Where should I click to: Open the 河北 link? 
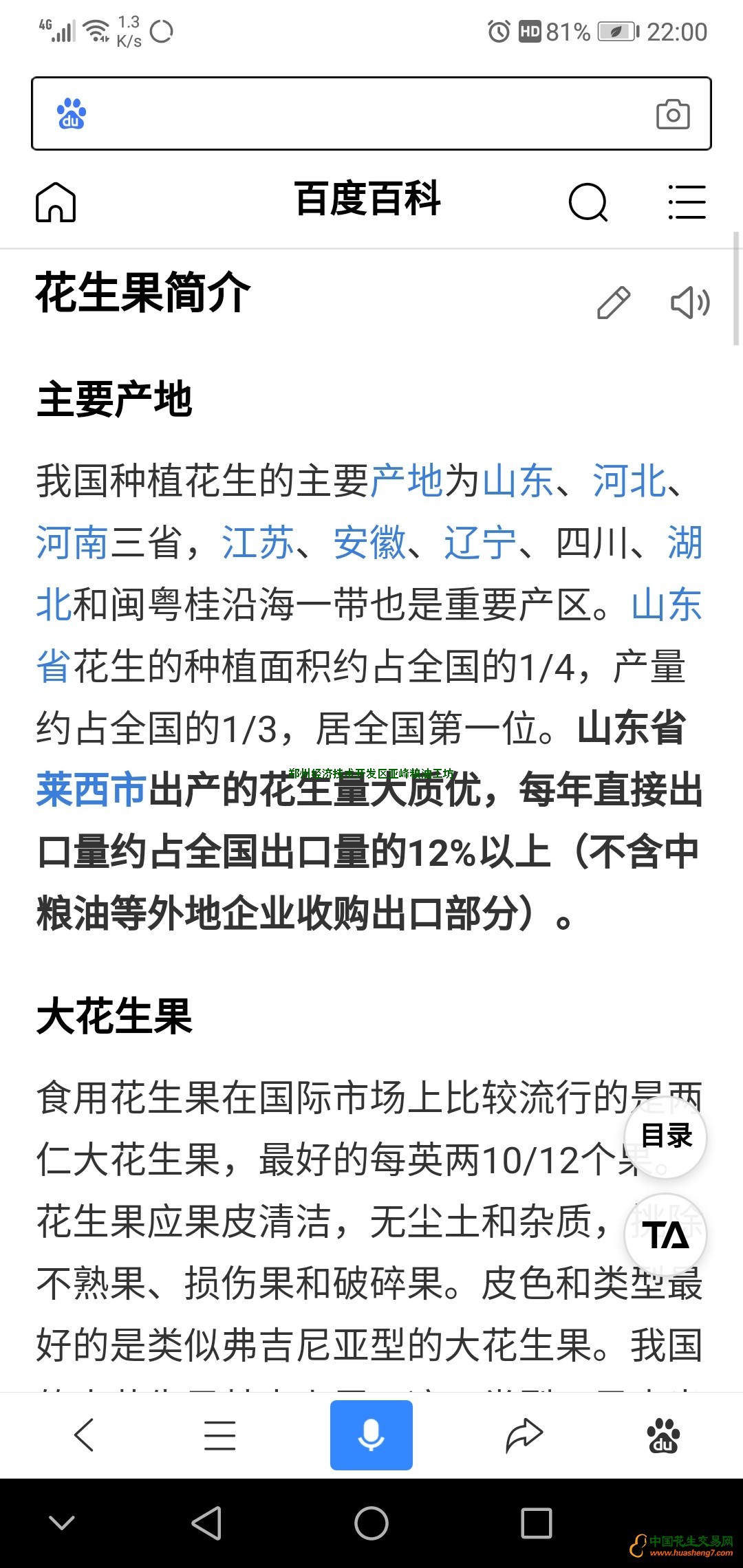pyautogui.click(x=629, y=481)
